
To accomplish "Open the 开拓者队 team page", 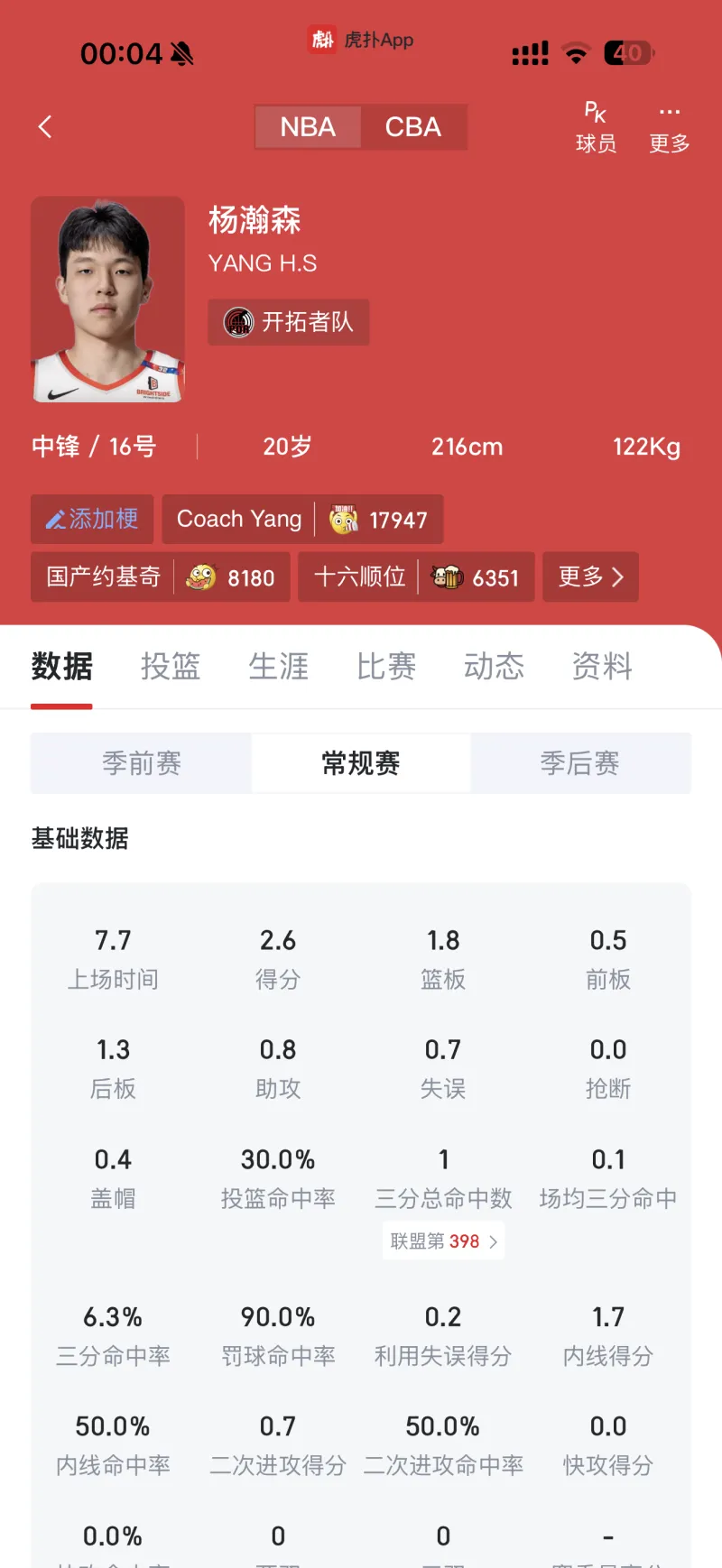I will coord(289,322).
